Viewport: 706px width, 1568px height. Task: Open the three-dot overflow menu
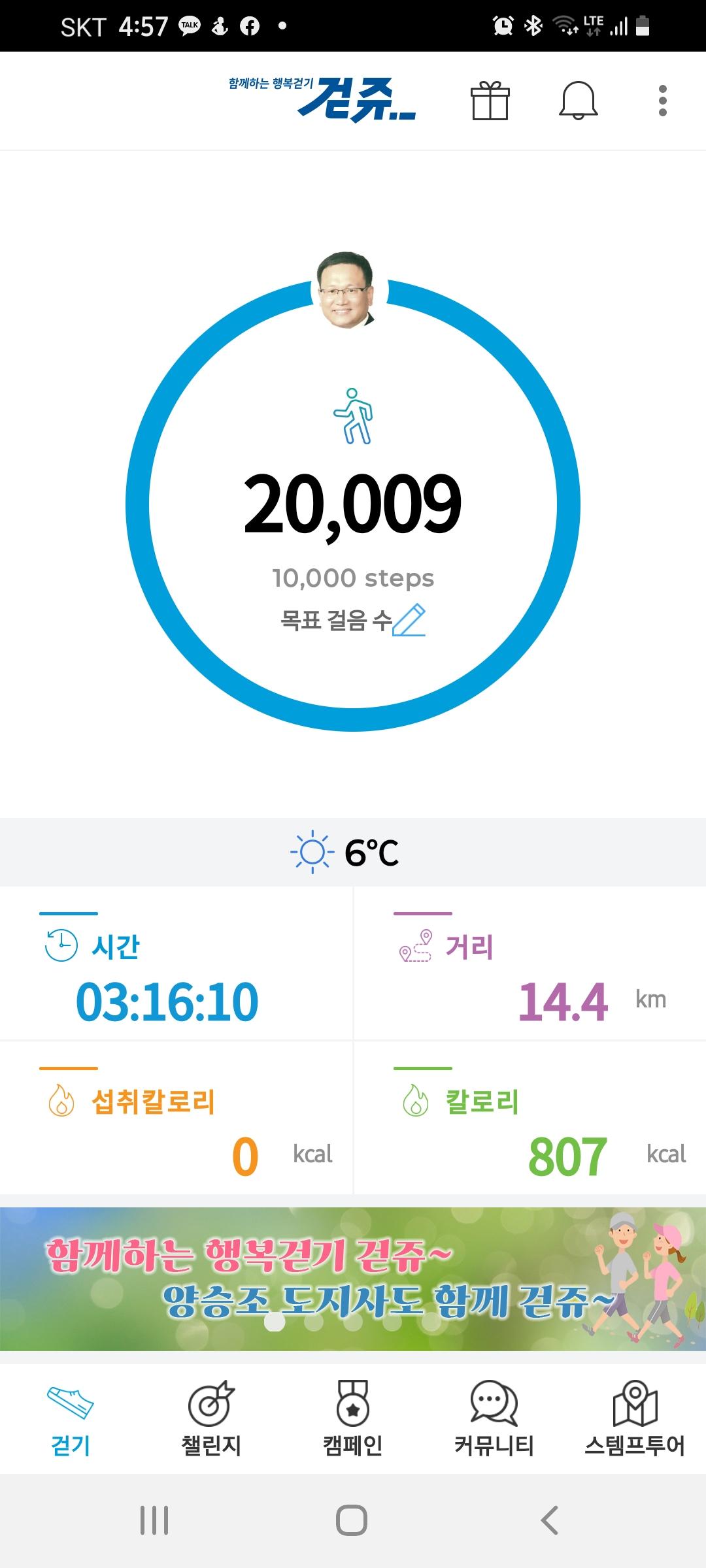point(662,101)
